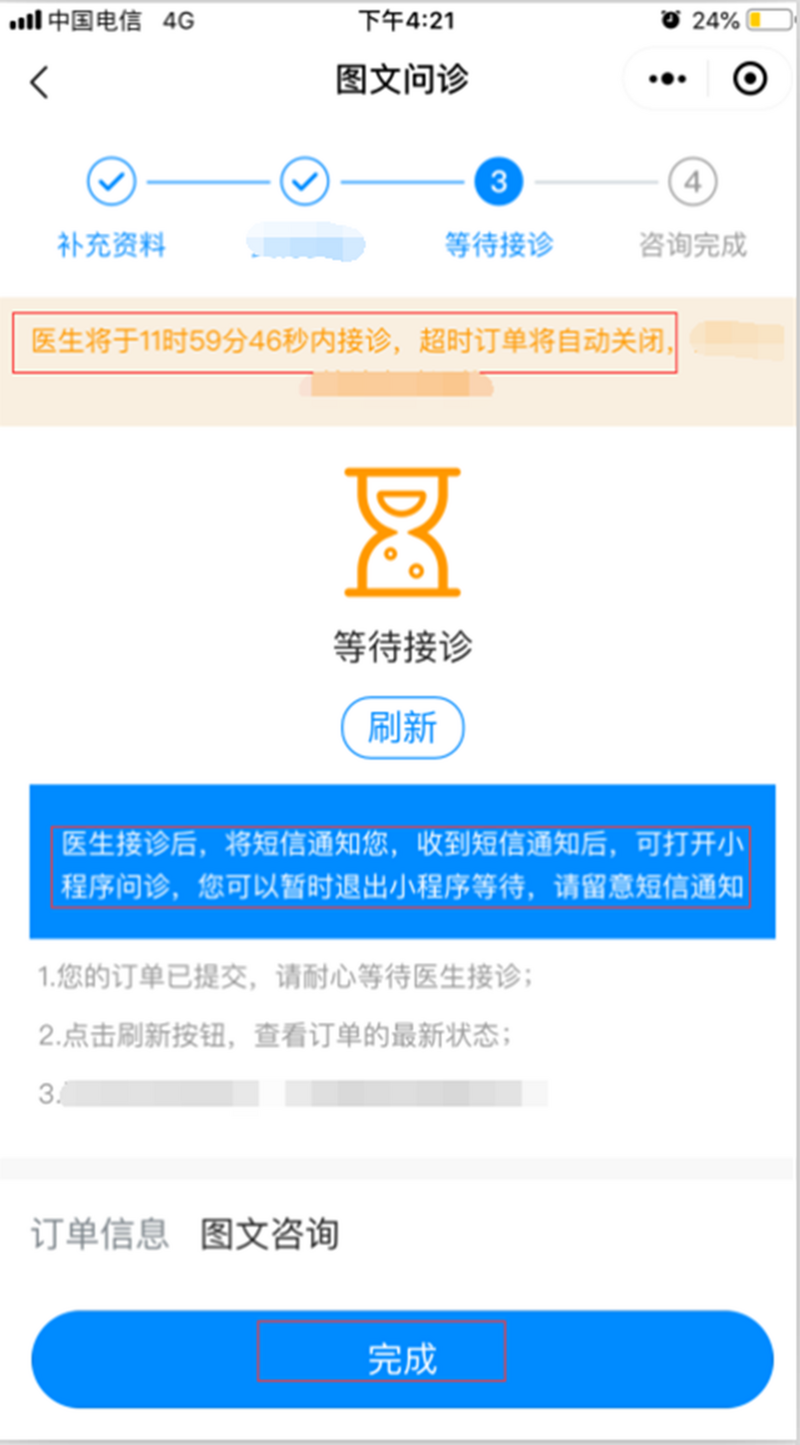
Task: Tap the second step's checkmark circle
Action: [304, 181]
